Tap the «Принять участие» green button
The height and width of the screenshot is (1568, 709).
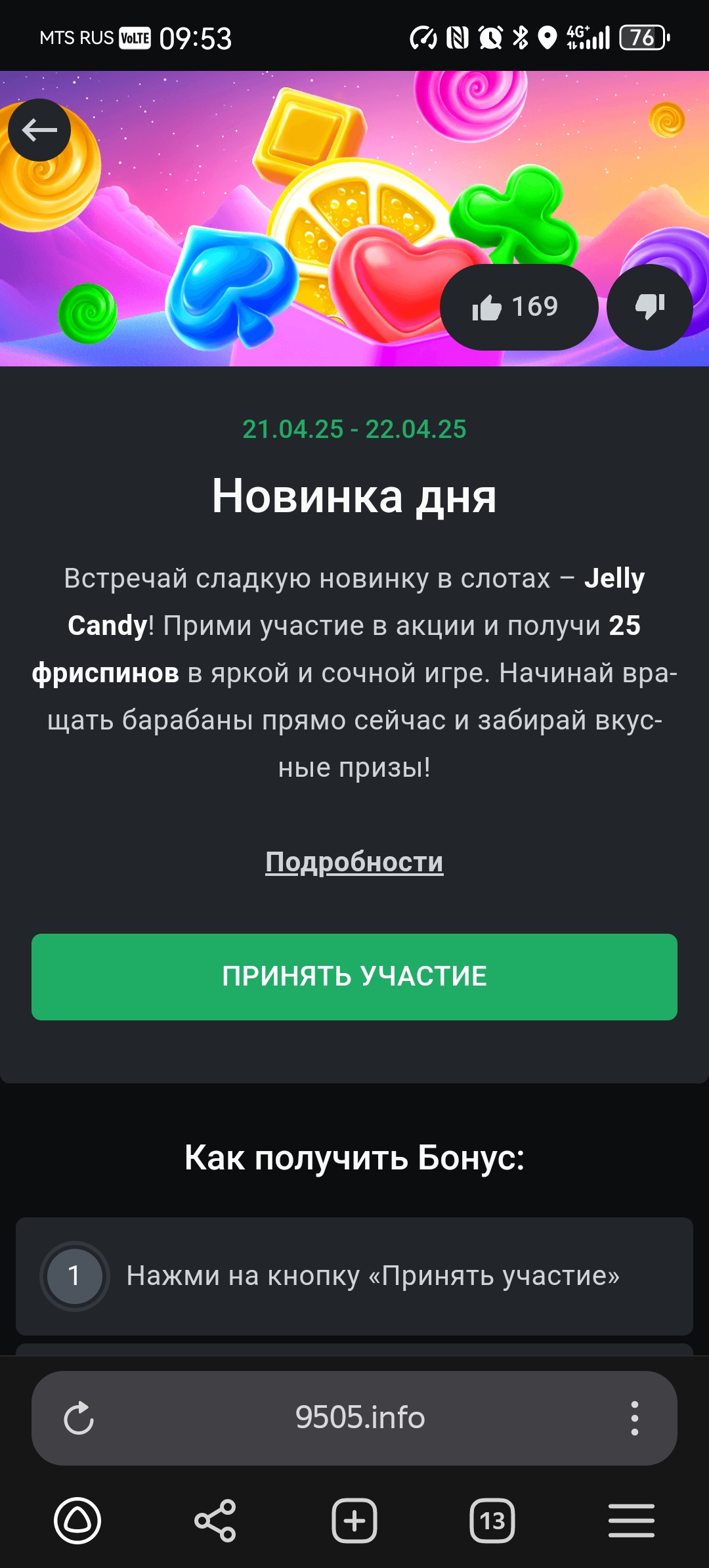pyautogui.click(x=354, y=976)
